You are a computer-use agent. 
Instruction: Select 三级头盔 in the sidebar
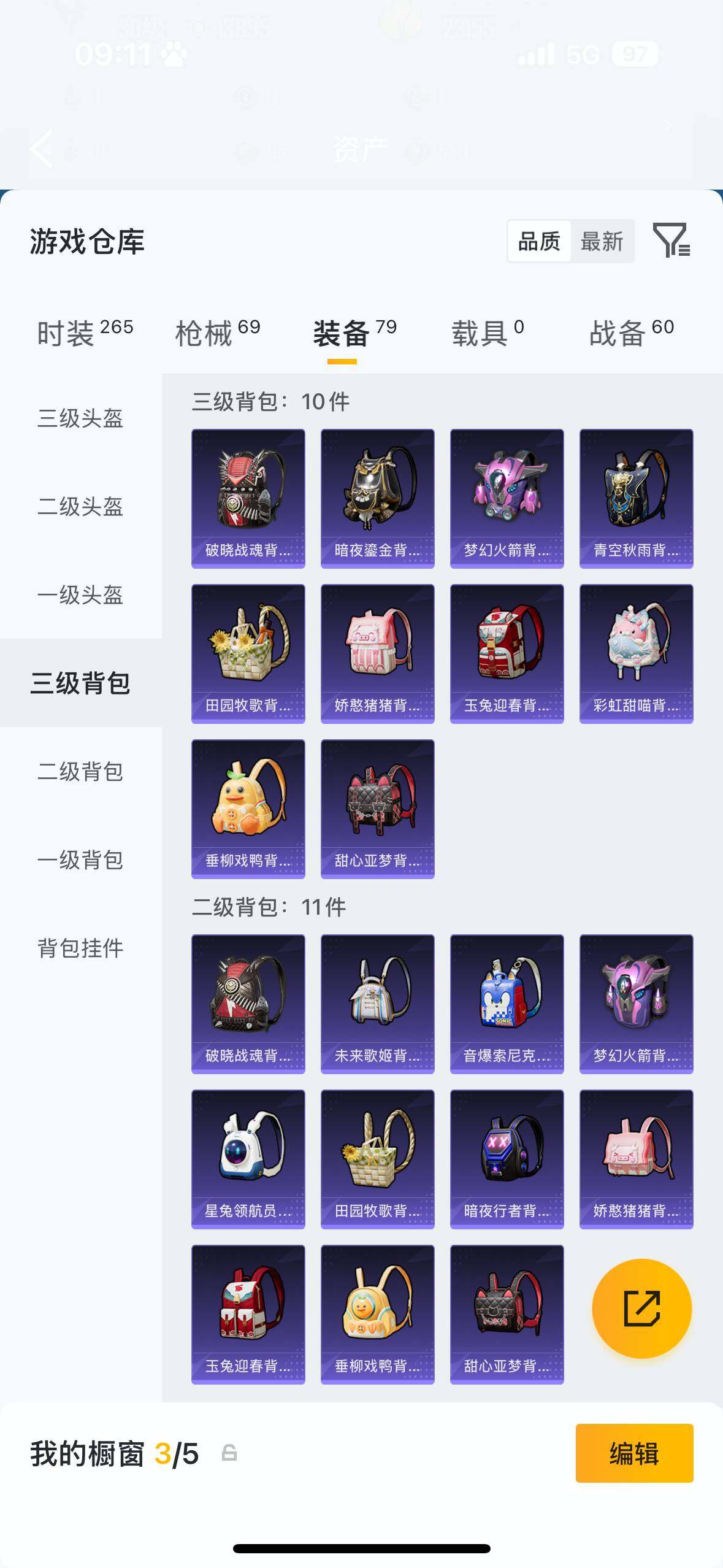[80, 419]
